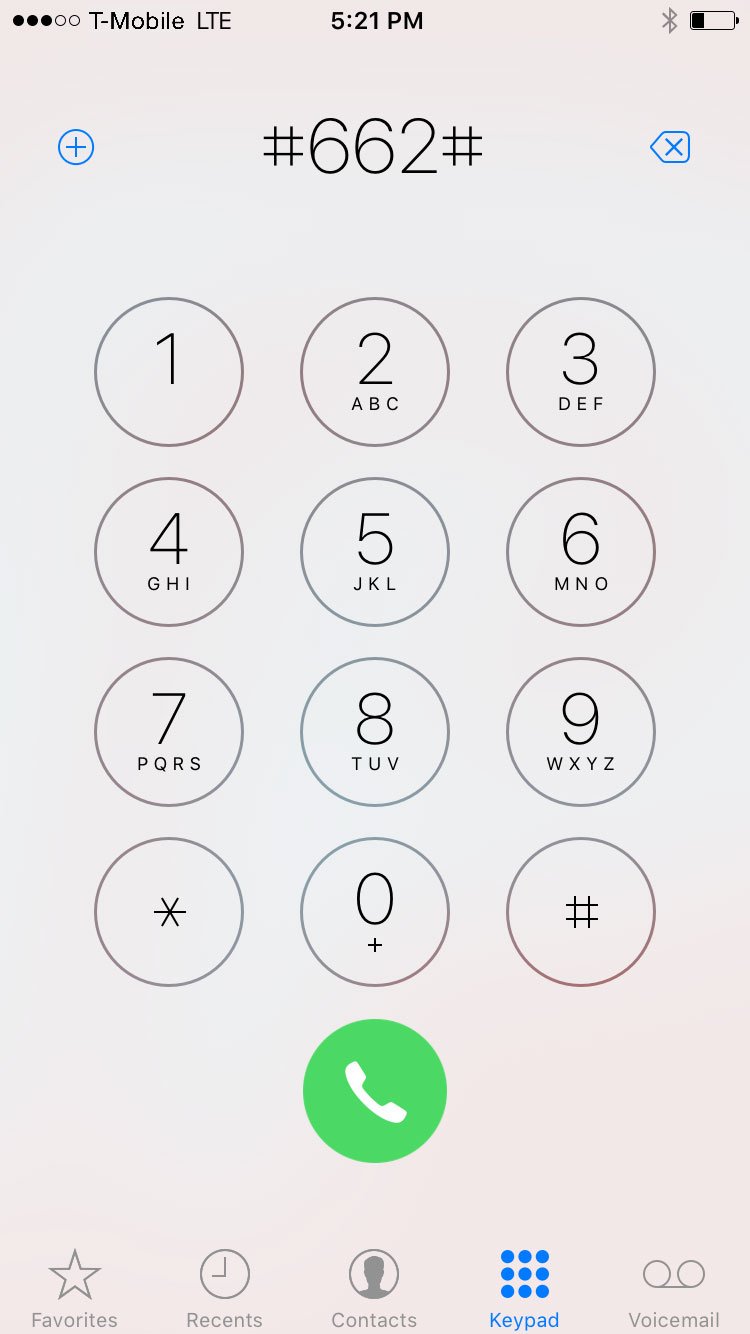Open the Voicemail tab
750x1334 pixels.
pos(674,1288)
